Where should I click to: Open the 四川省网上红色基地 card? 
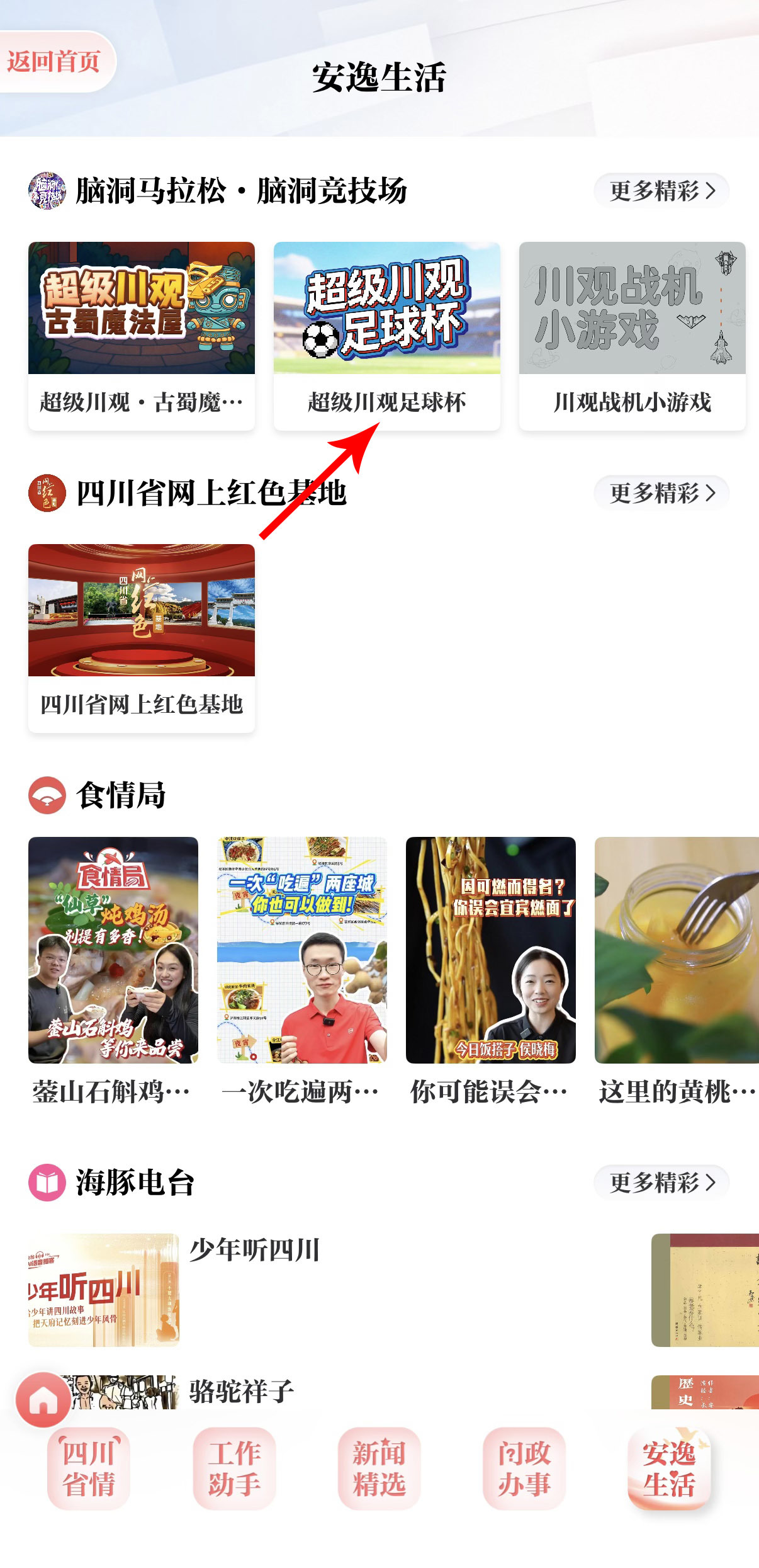pyautogui.click(x=142, y=637)
